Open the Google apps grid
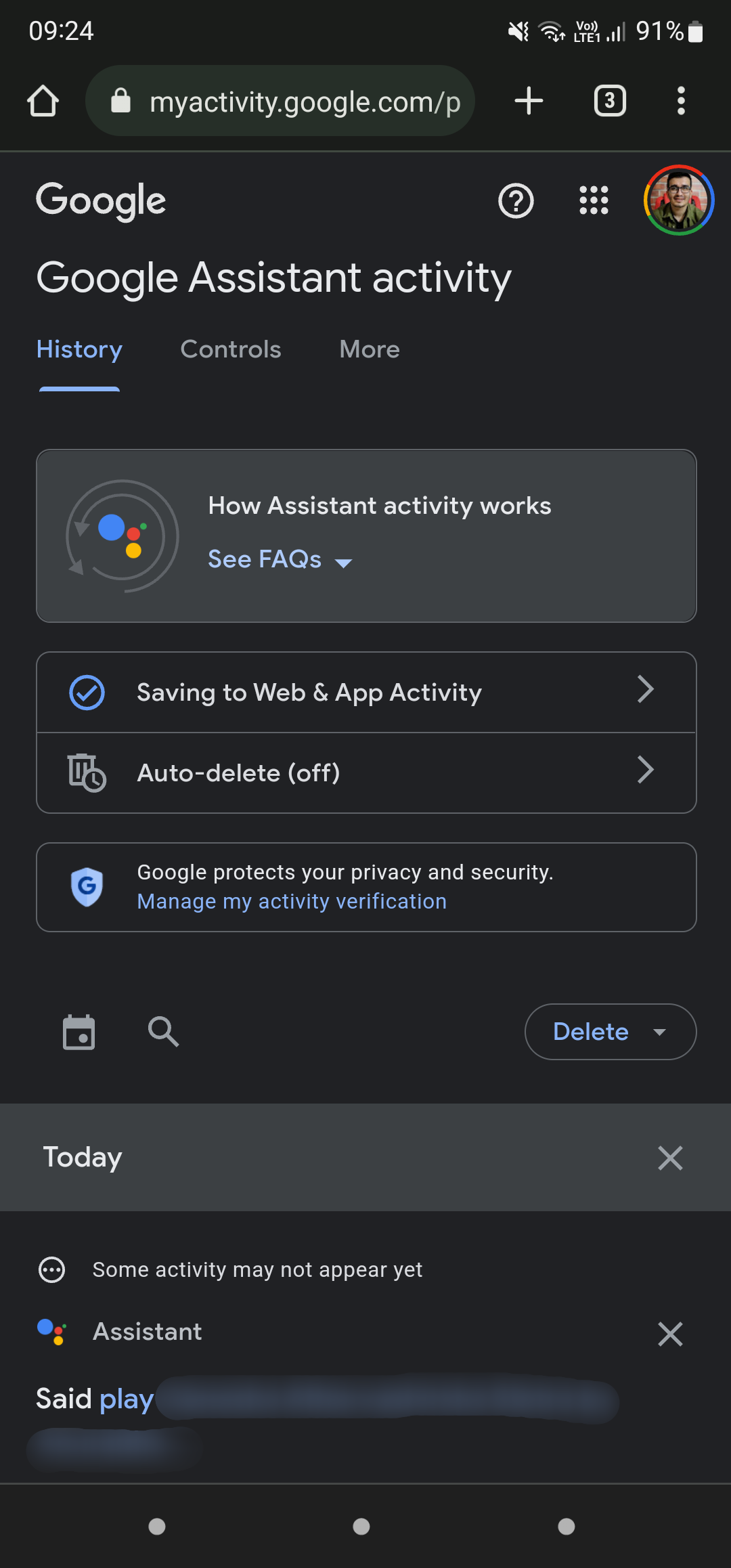 (594, 200)
